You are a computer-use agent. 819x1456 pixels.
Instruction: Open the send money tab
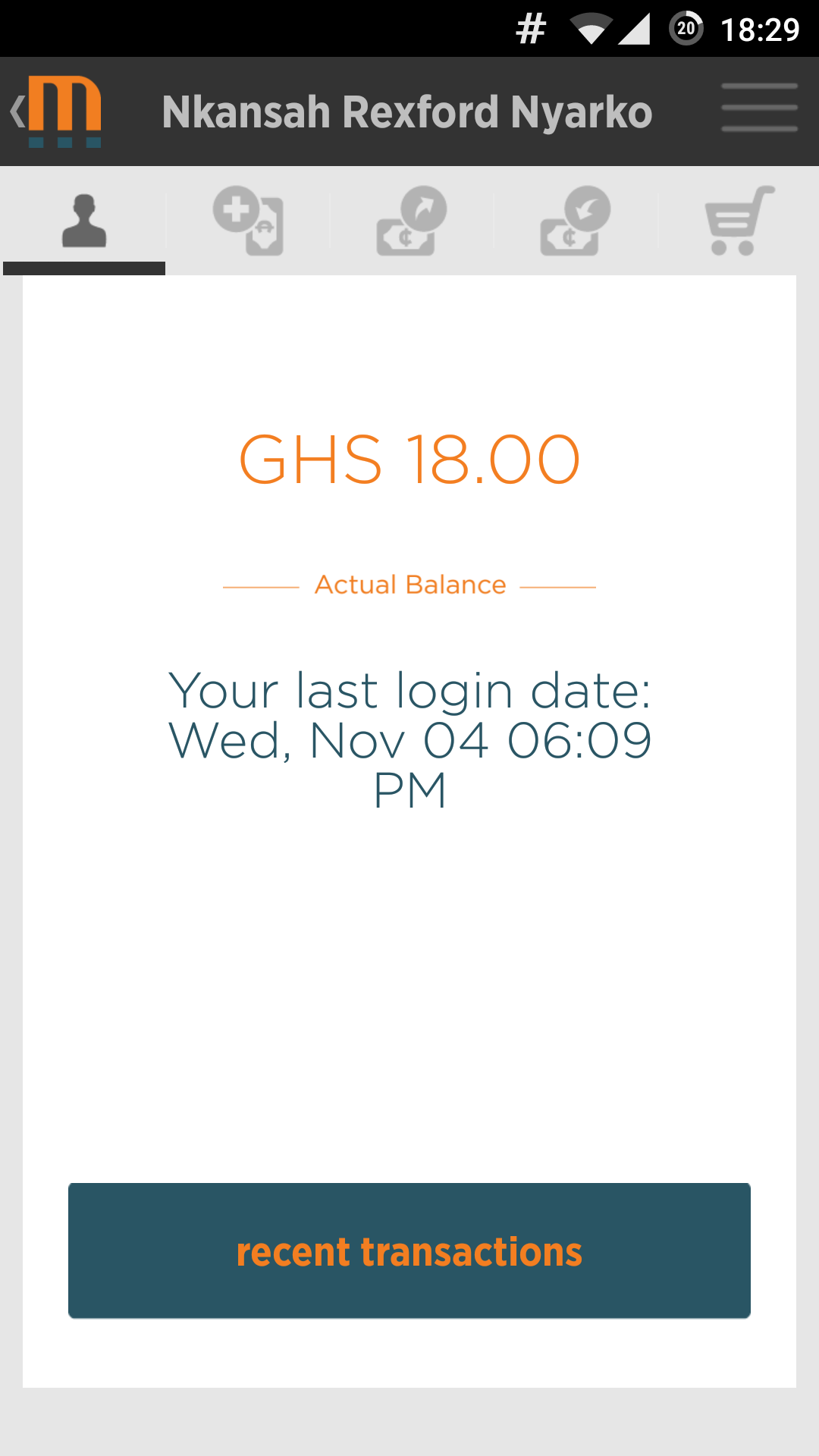coord(412,221)
